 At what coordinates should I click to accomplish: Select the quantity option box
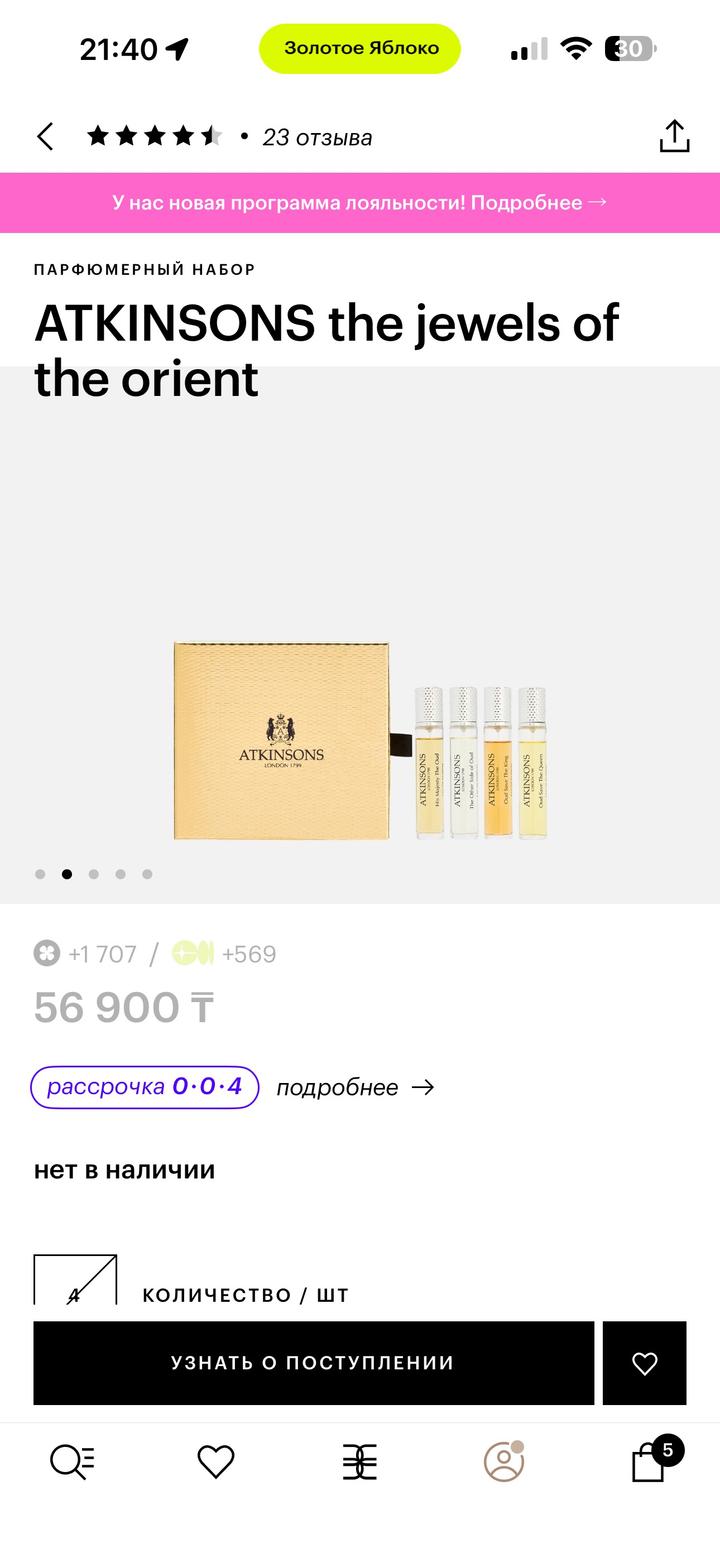(75, 1282)
